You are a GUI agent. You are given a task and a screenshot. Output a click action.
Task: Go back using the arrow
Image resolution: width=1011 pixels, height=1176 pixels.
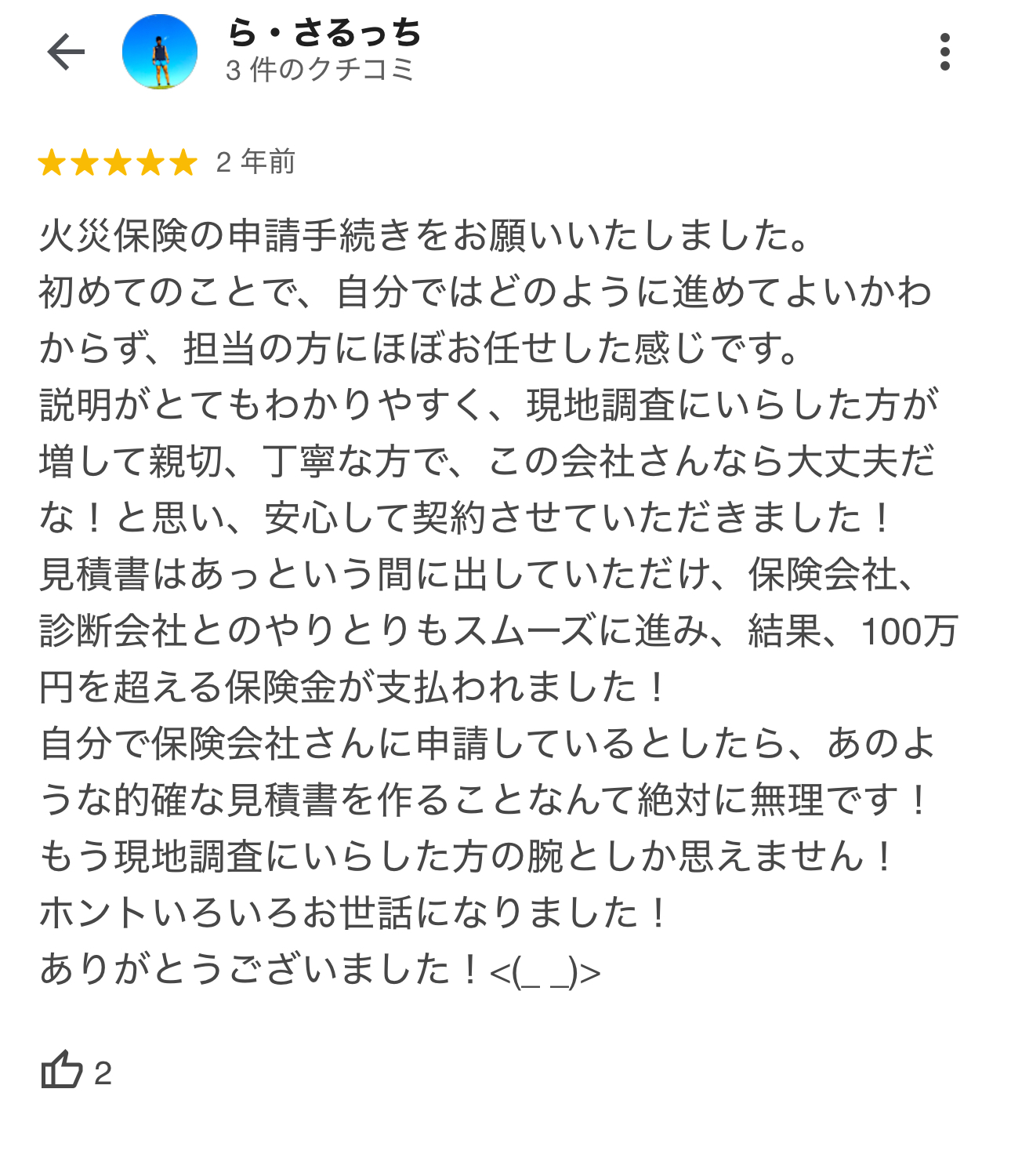coord(66,53)
